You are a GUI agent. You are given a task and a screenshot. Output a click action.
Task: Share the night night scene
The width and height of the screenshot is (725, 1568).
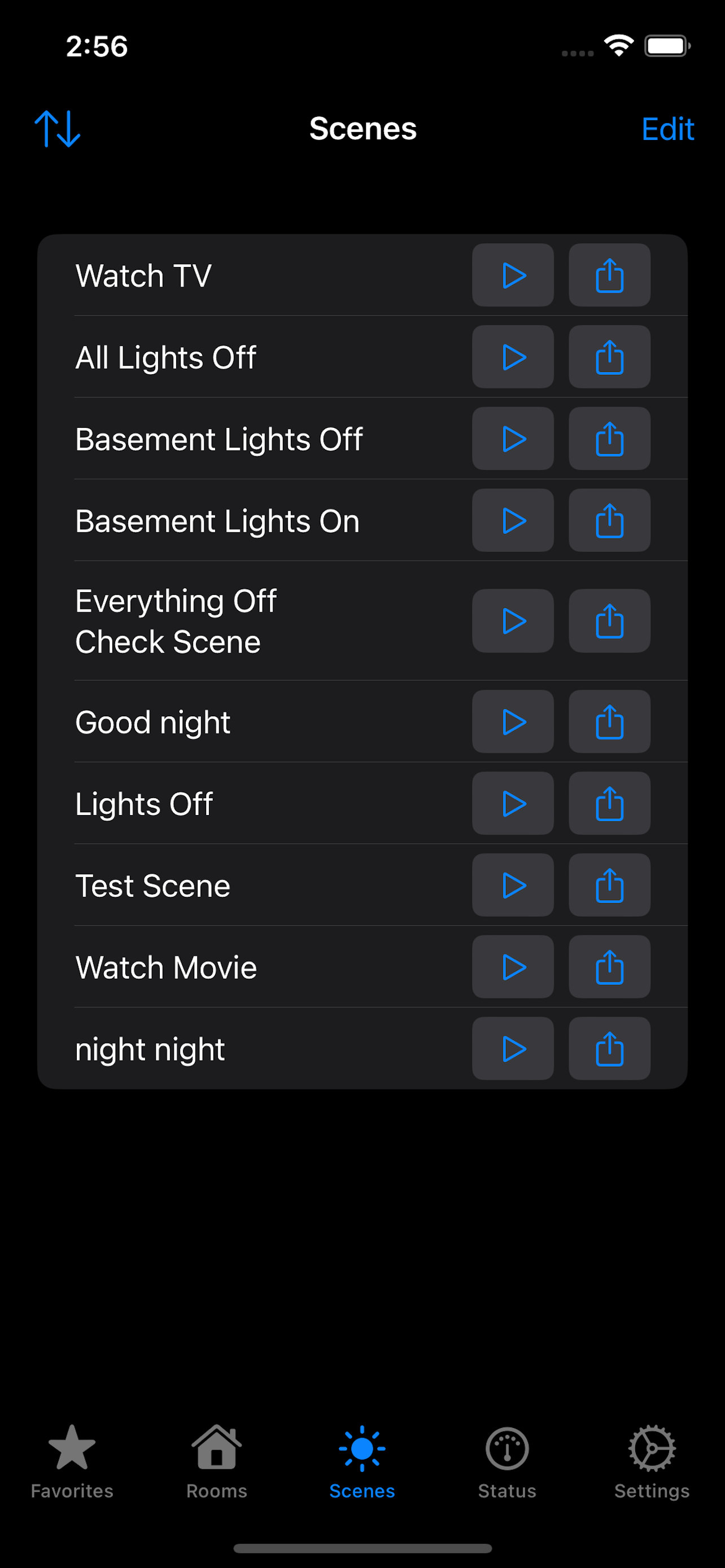click(x=609, y=1049)
